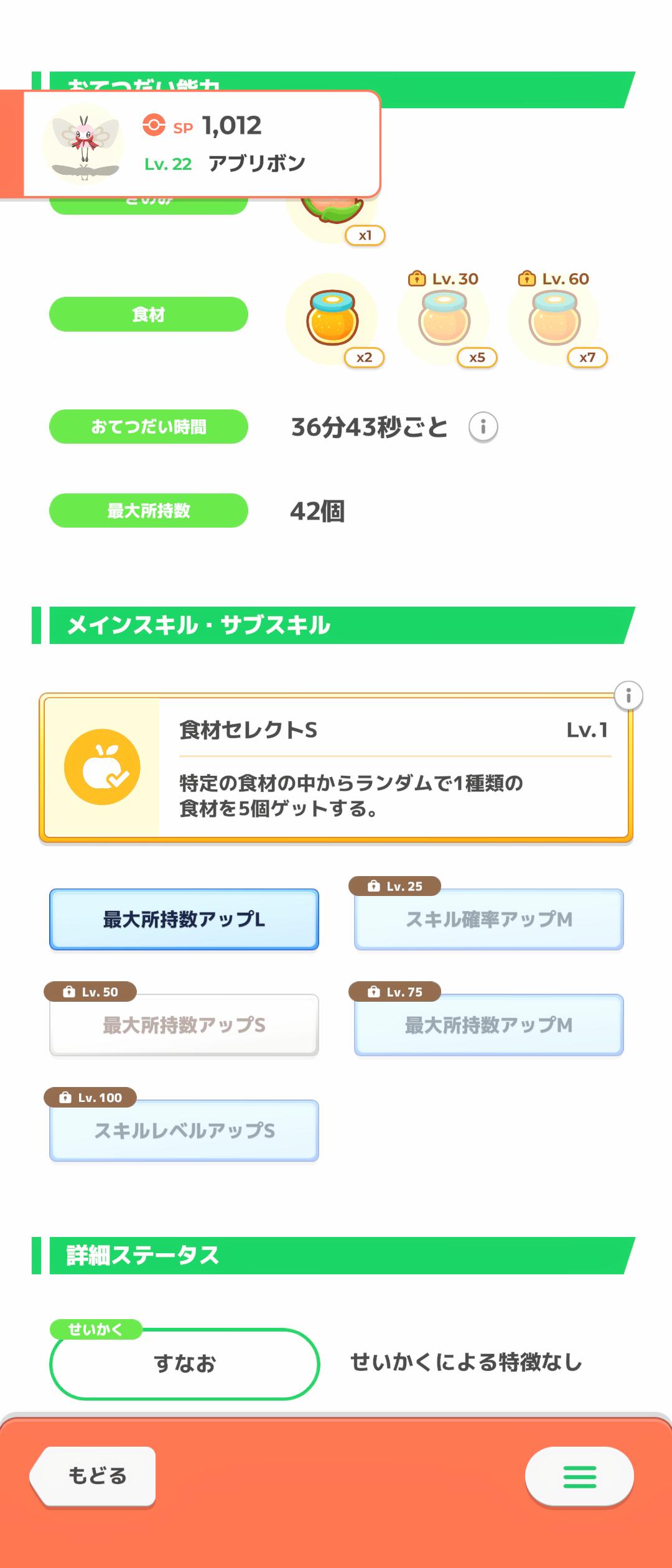The height and width of the screenshot is (1568, 672).
Task: Open the hamburger menu button
Action: point(579,1476)
